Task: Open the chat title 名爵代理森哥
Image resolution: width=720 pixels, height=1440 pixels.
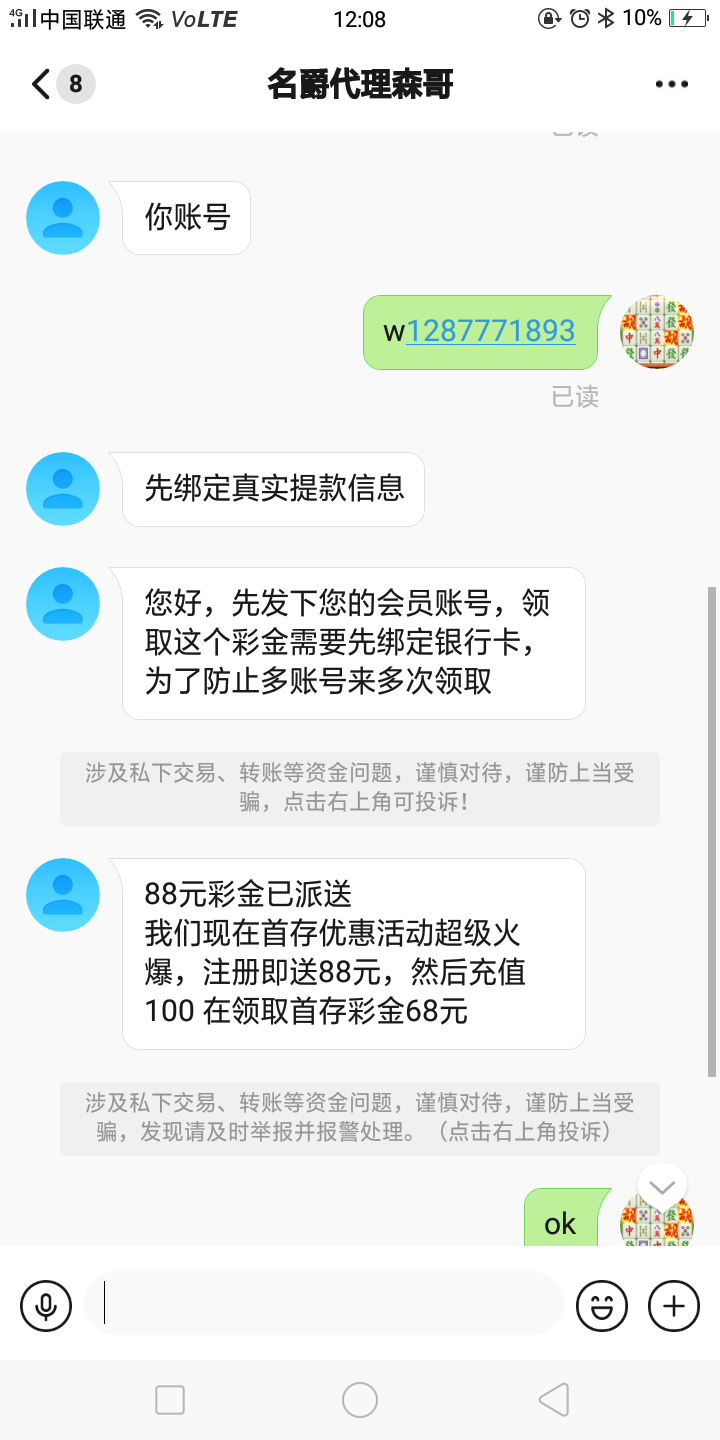Action: click(360, 84)
